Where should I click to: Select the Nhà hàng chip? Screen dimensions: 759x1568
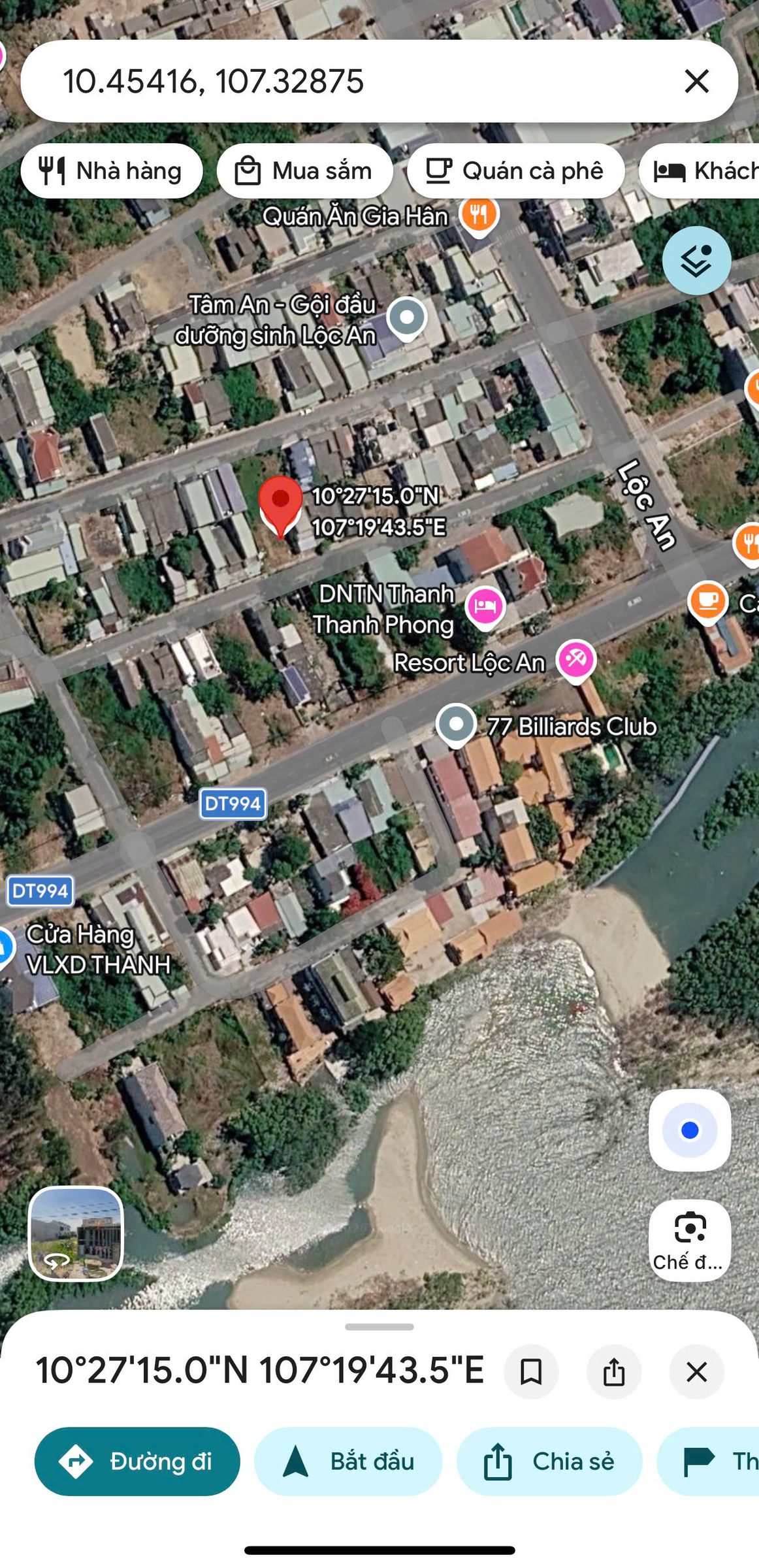click(x=112, y=171)
